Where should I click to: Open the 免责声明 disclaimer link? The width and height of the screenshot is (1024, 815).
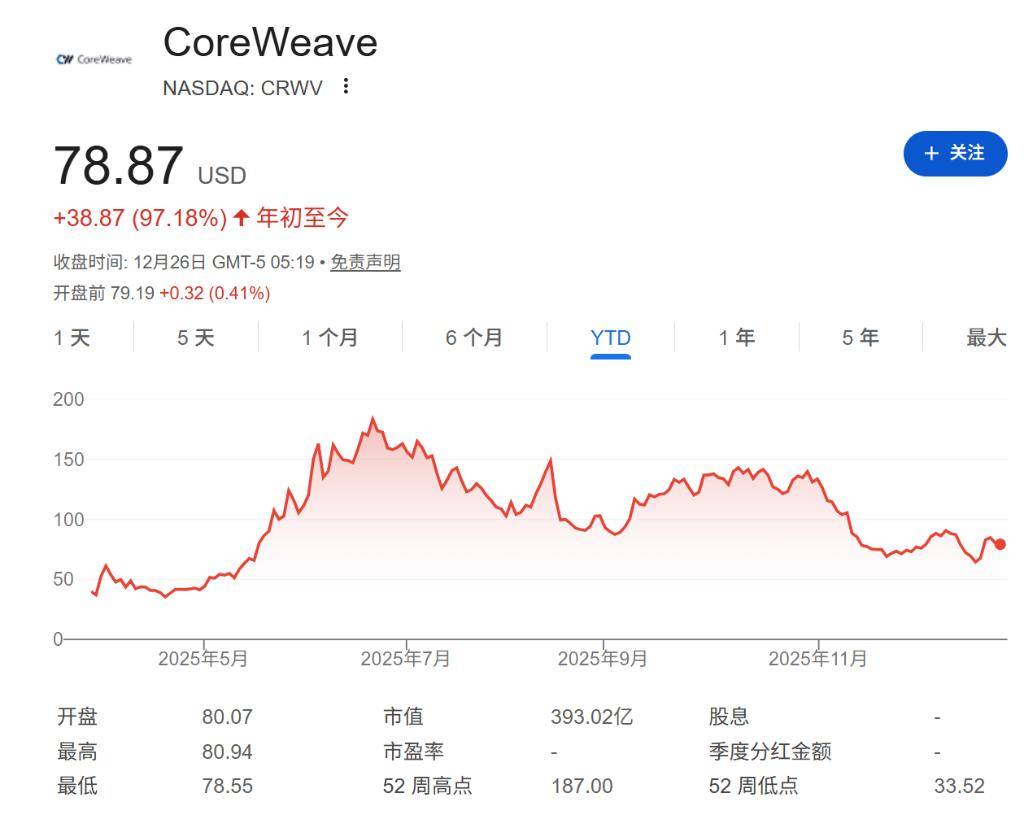click(365, 262)
